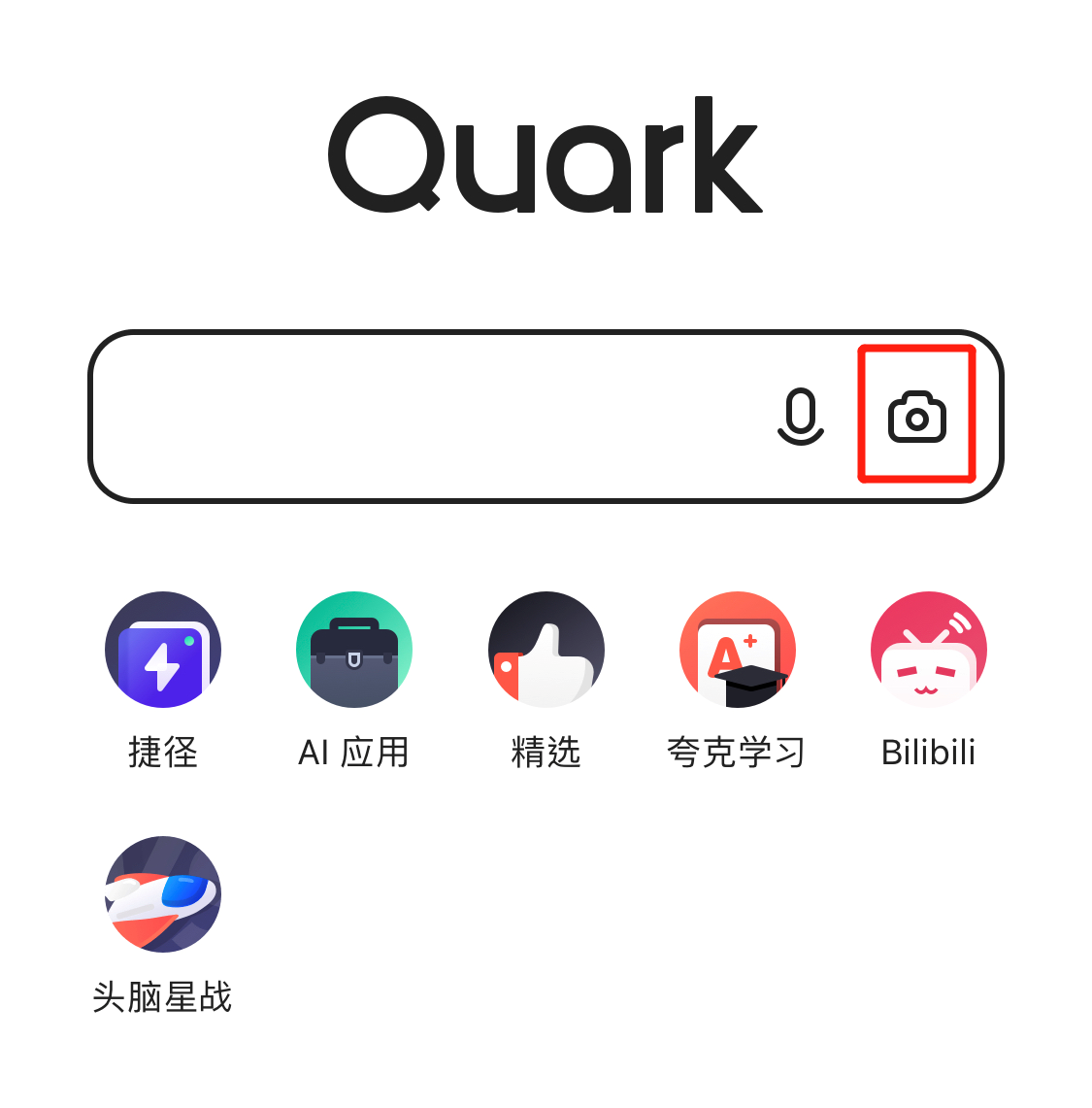Start voice search with the microphone
1092x1108 pixels.
[801, 417]
